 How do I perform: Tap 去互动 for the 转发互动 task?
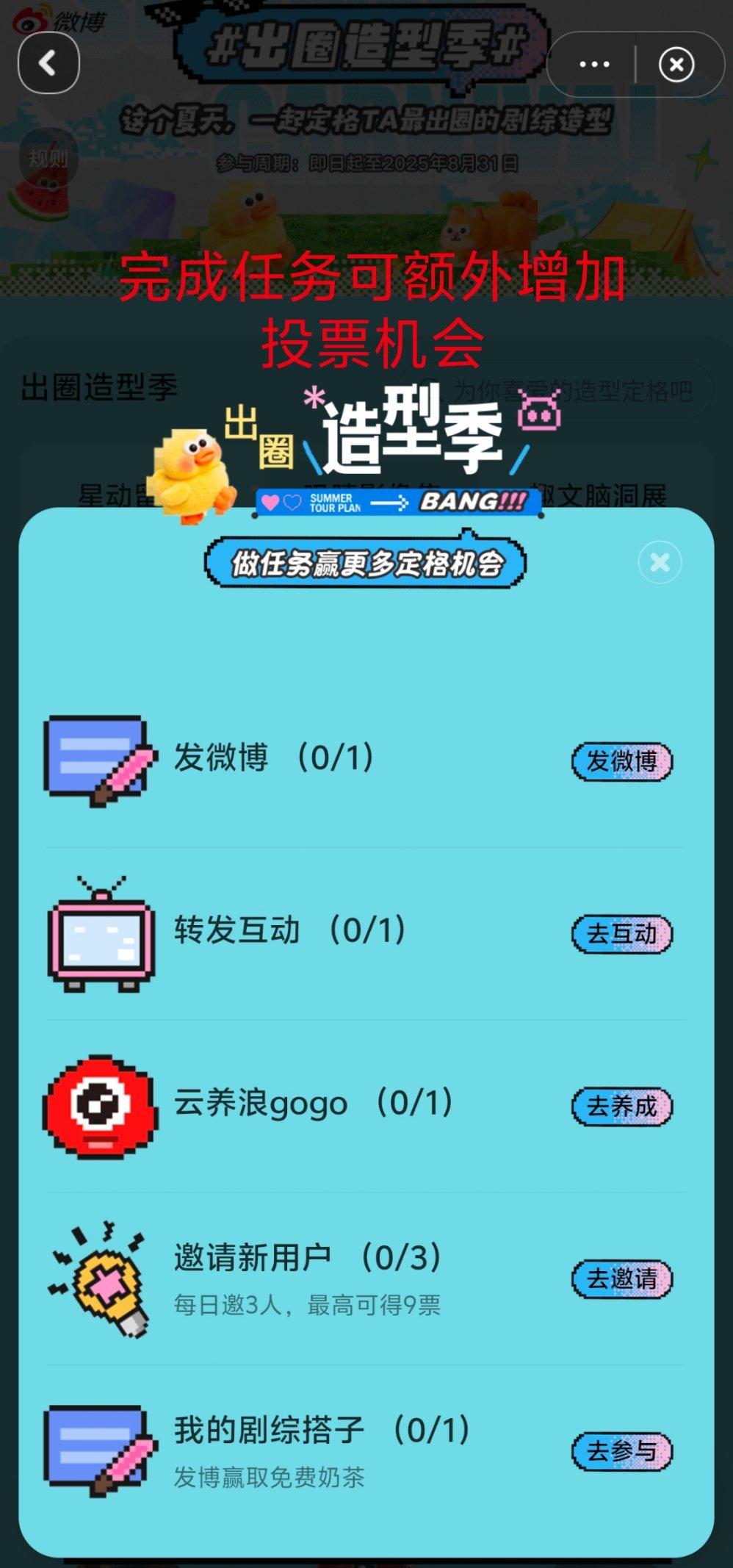click(x=621, y=934)
